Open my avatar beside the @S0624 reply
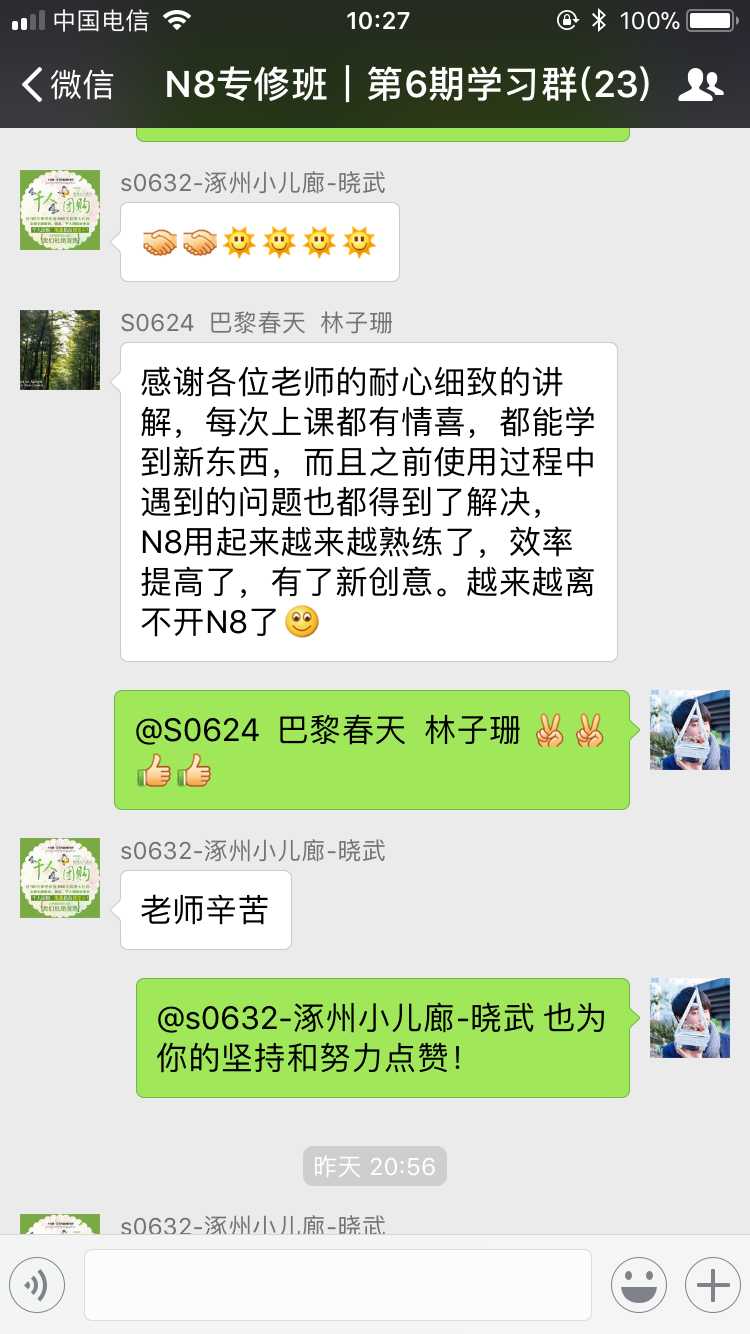Image resolution: width=750 pixels, height=1334 pixels. pos(690,730)
